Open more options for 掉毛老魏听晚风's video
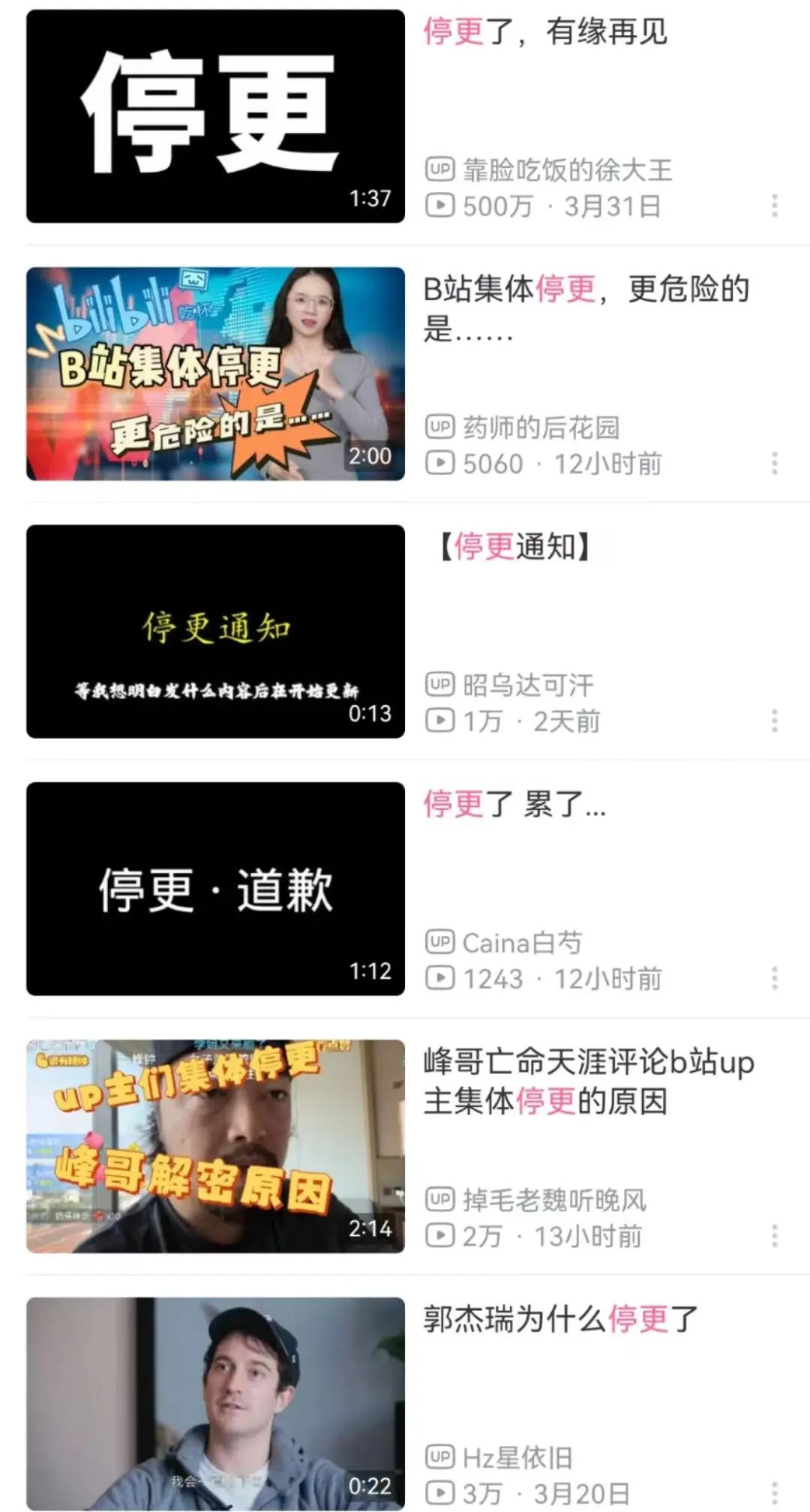The width and height of the screenshot is (810, 1512). pos(774,1235)
